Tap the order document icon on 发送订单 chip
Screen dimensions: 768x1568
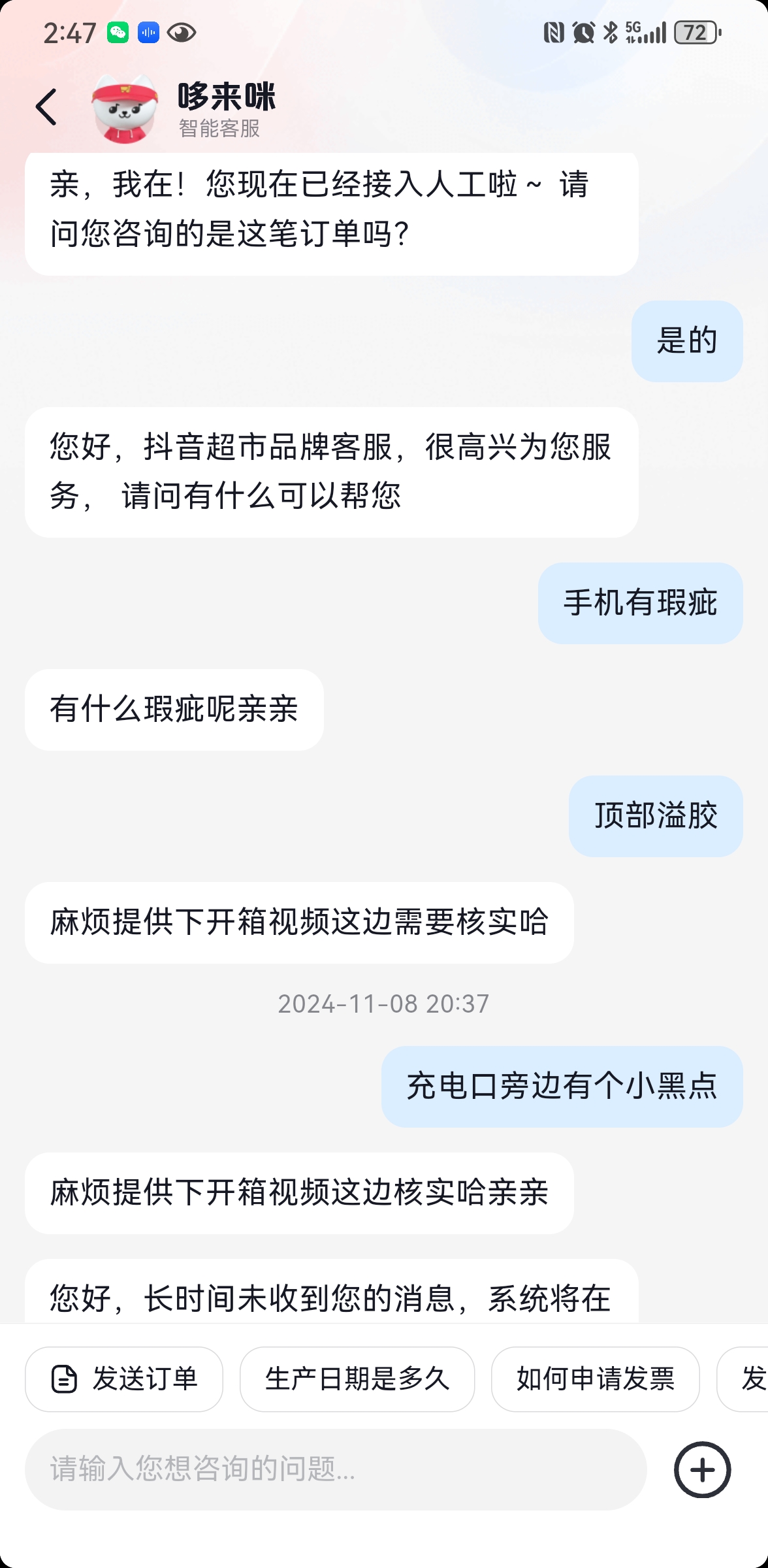point(63,1379)
